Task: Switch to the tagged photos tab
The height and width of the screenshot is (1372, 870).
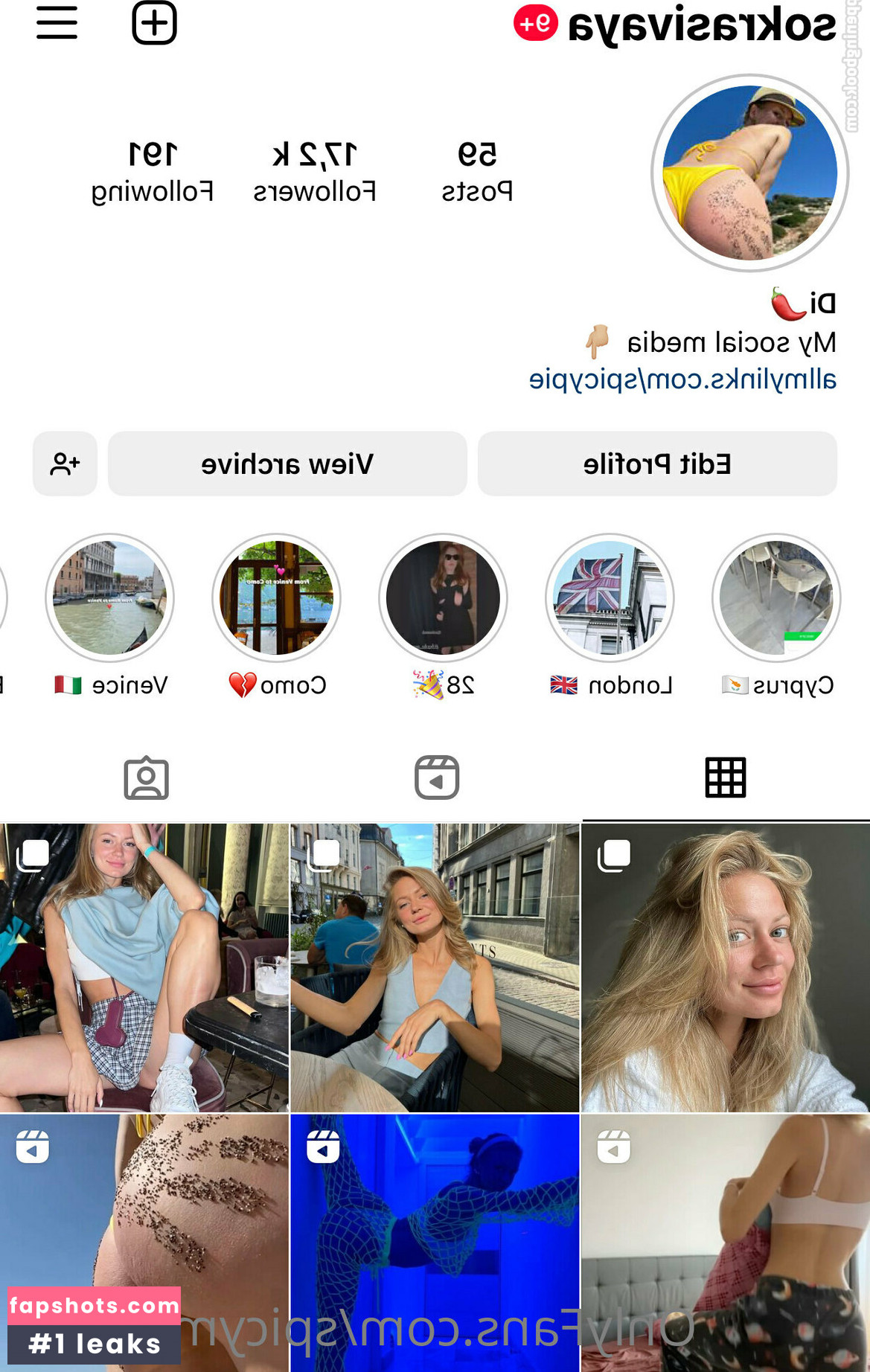Action: (146, 778)
